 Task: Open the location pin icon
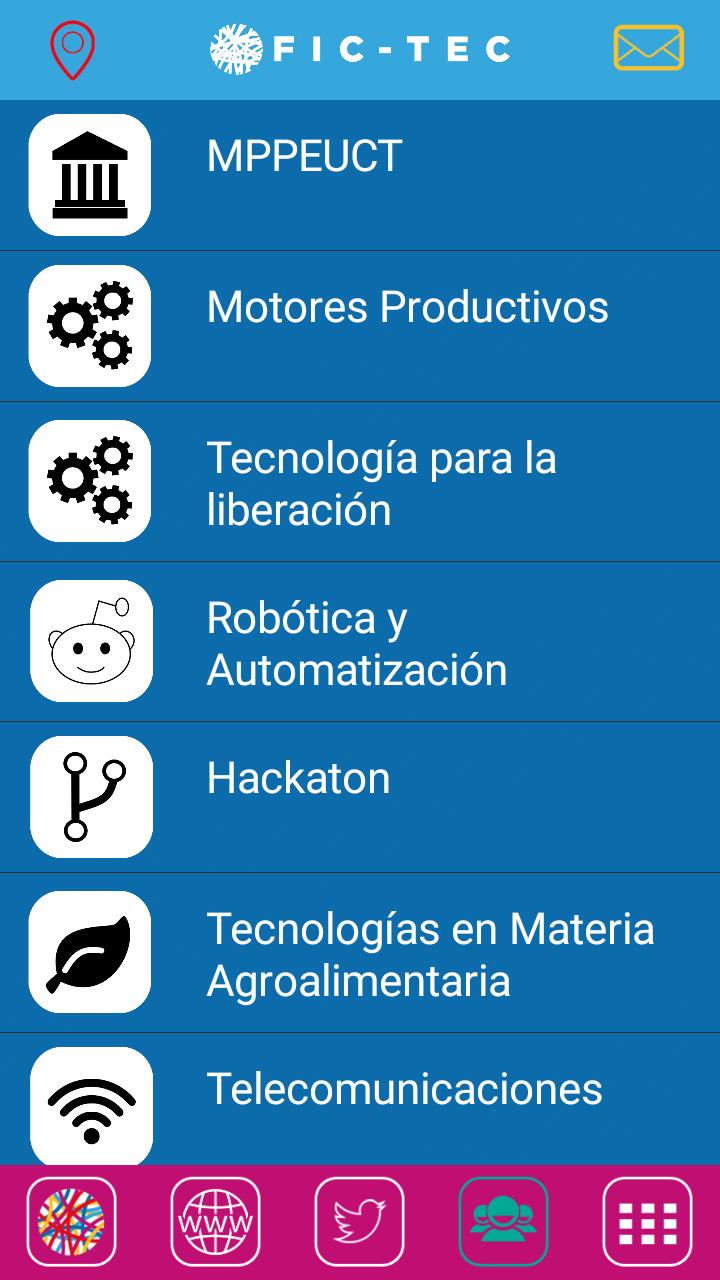[70, 48]
